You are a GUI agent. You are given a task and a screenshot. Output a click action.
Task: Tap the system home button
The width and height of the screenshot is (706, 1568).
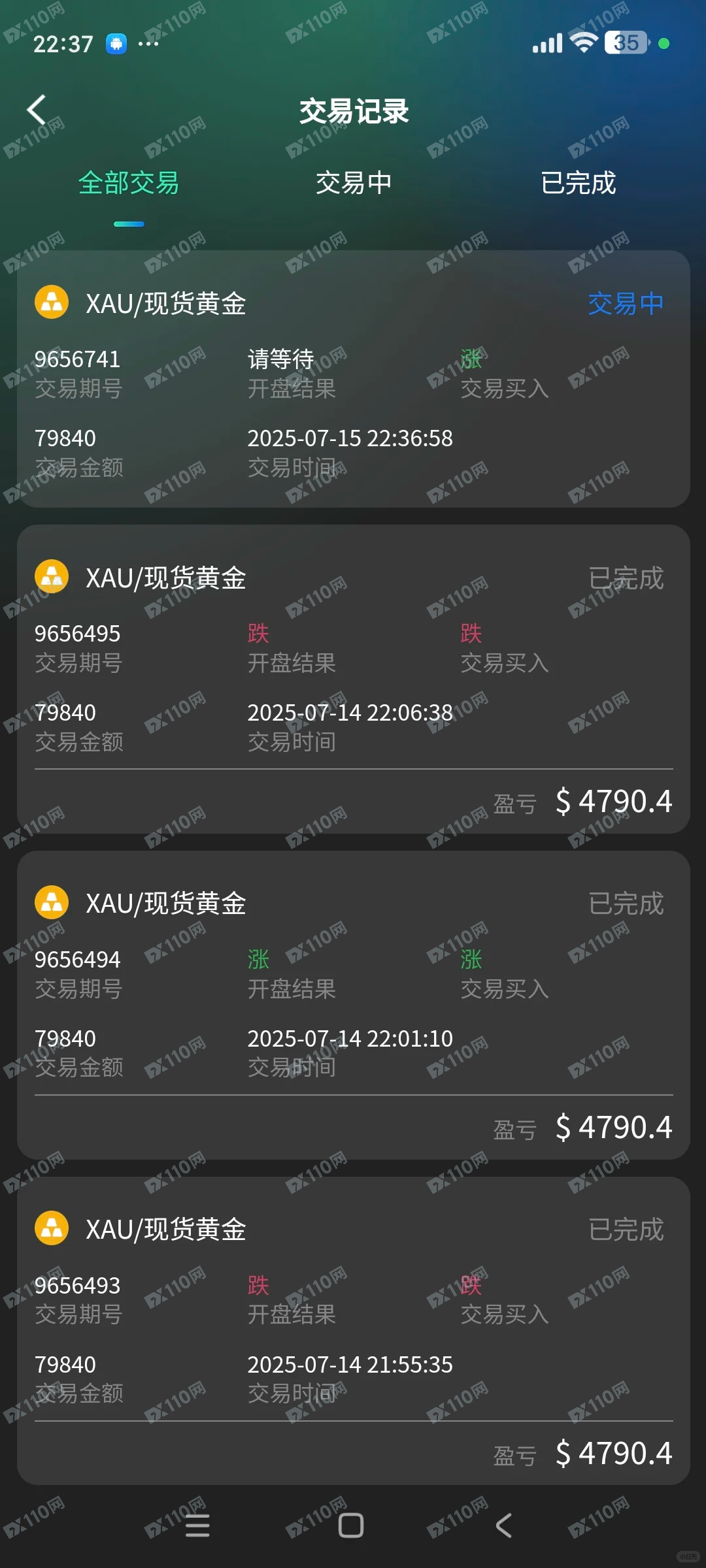click(351, 1526)
